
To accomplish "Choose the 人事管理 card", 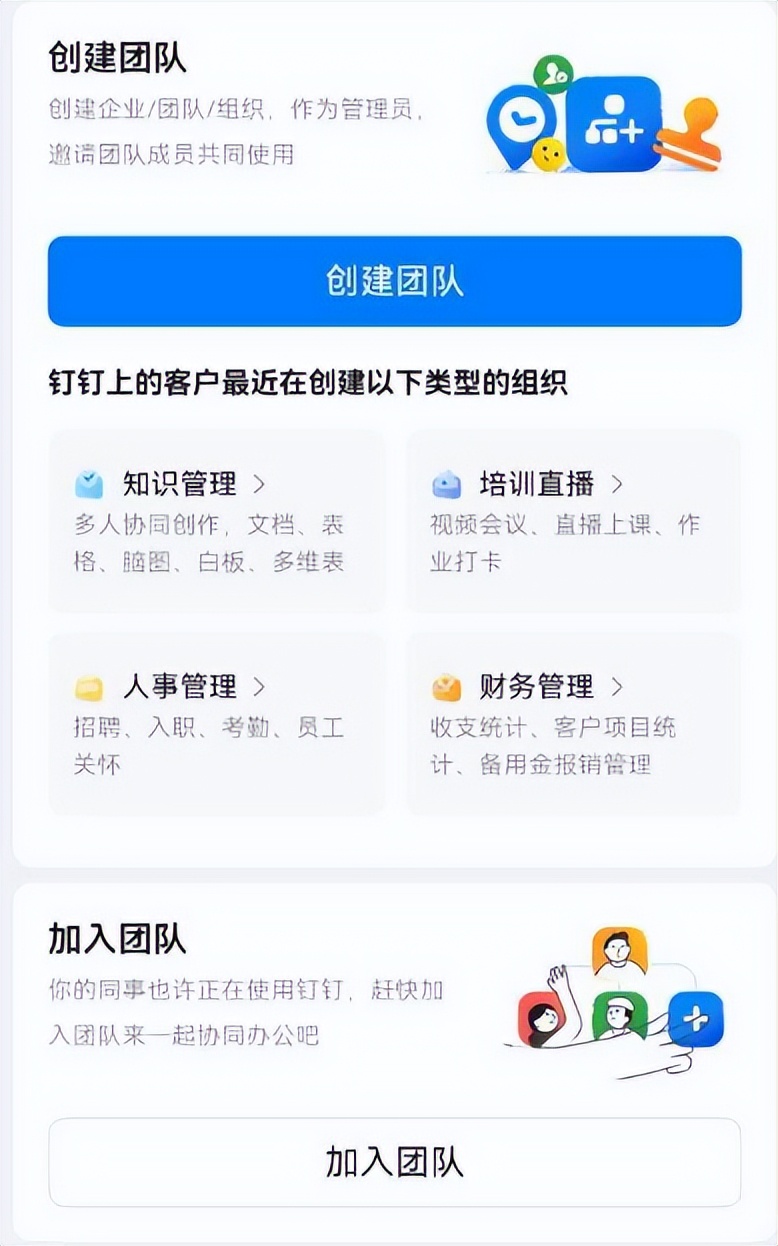I will [216, 723].
